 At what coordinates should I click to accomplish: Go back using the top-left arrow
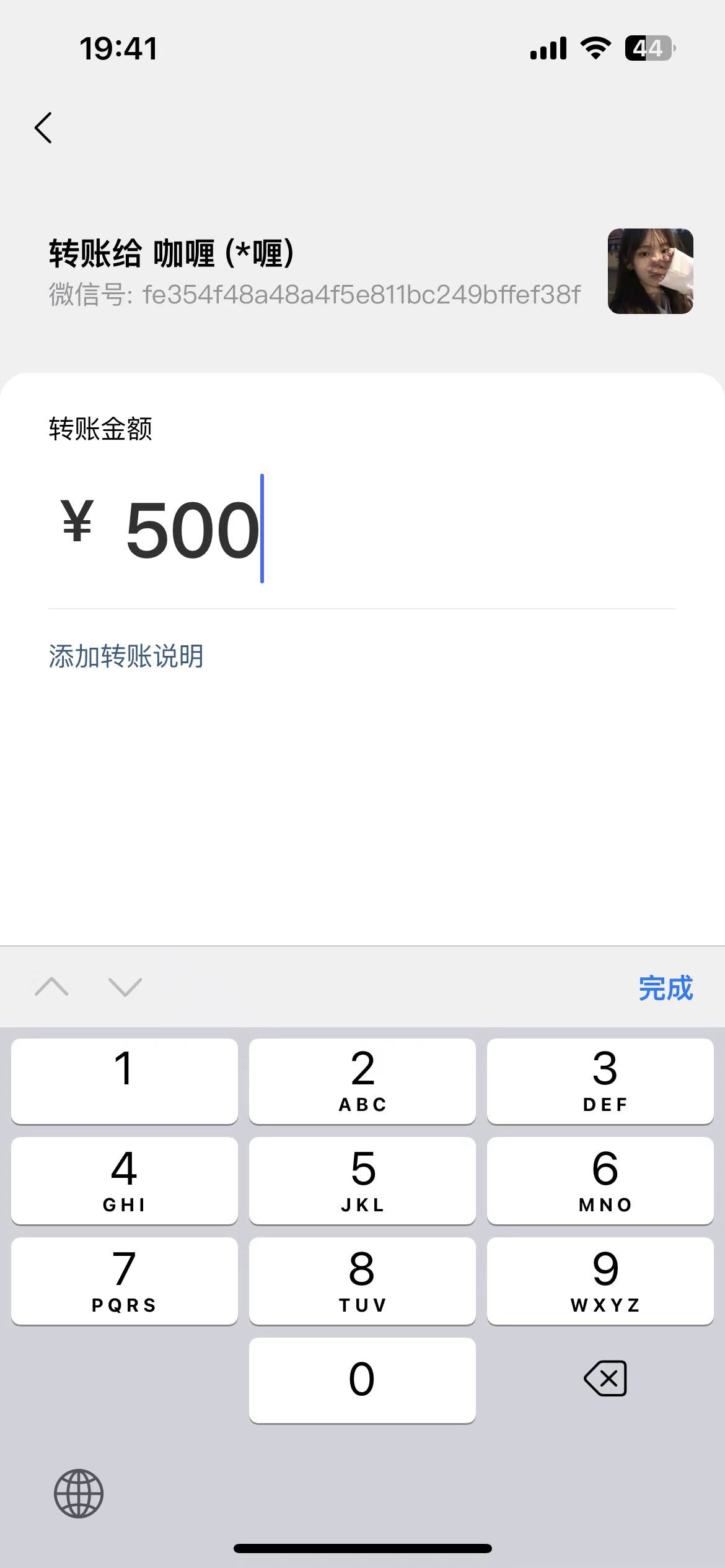pos(43,128)
